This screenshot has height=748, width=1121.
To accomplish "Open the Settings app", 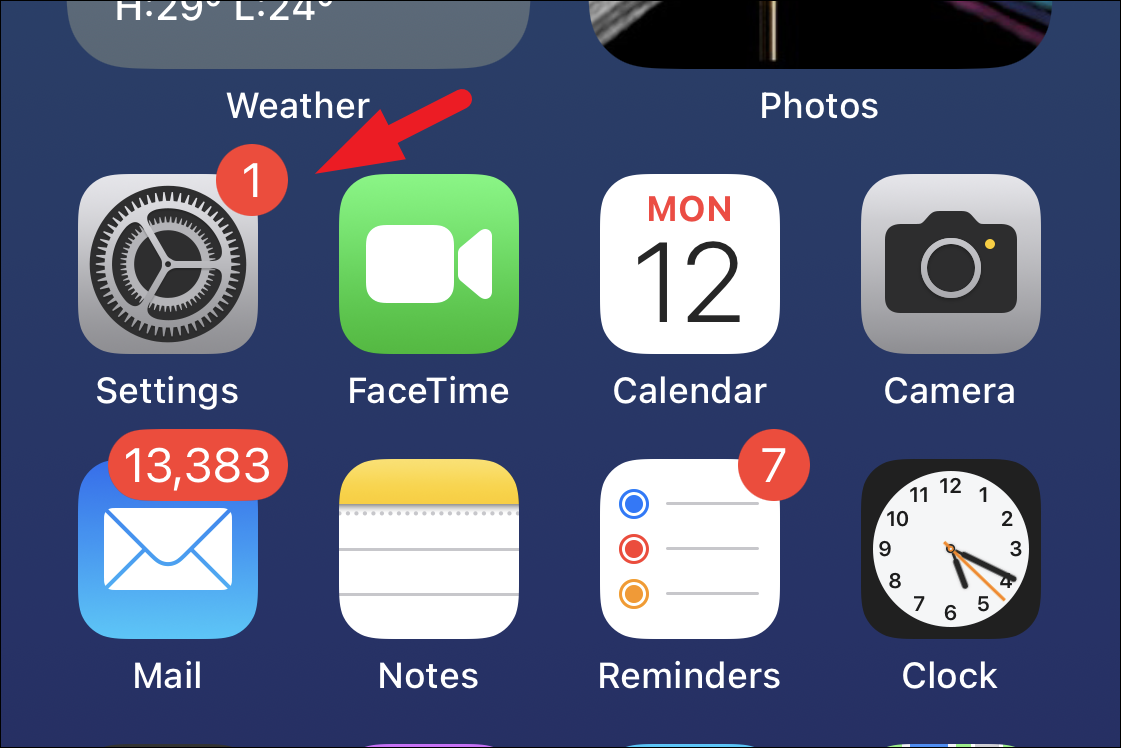I will tap(167, 264).
